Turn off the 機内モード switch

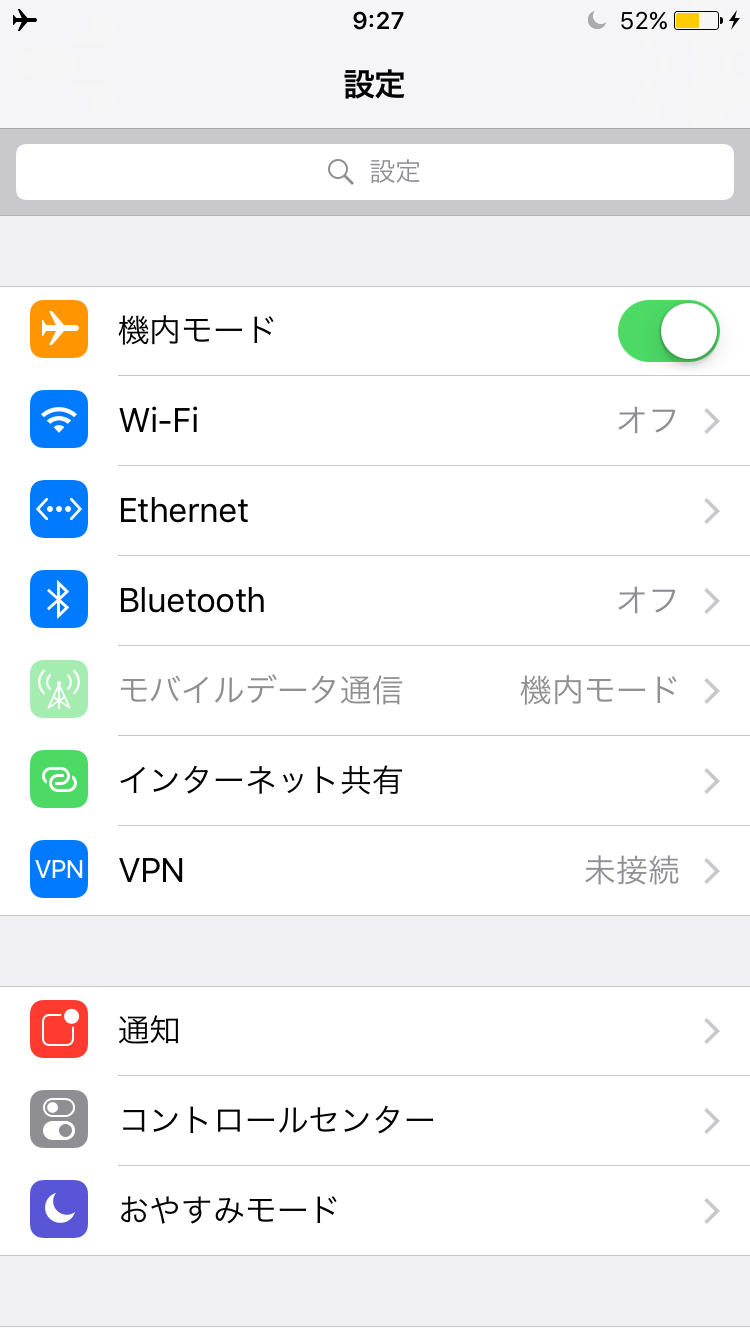point(669,331)
